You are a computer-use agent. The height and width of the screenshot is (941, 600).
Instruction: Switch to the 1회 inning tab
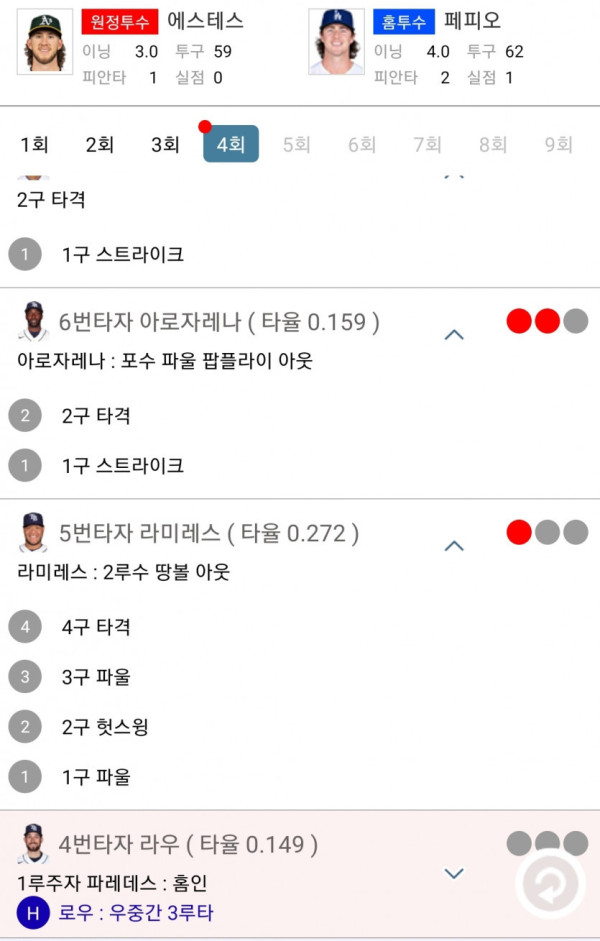tap(34, 144)
